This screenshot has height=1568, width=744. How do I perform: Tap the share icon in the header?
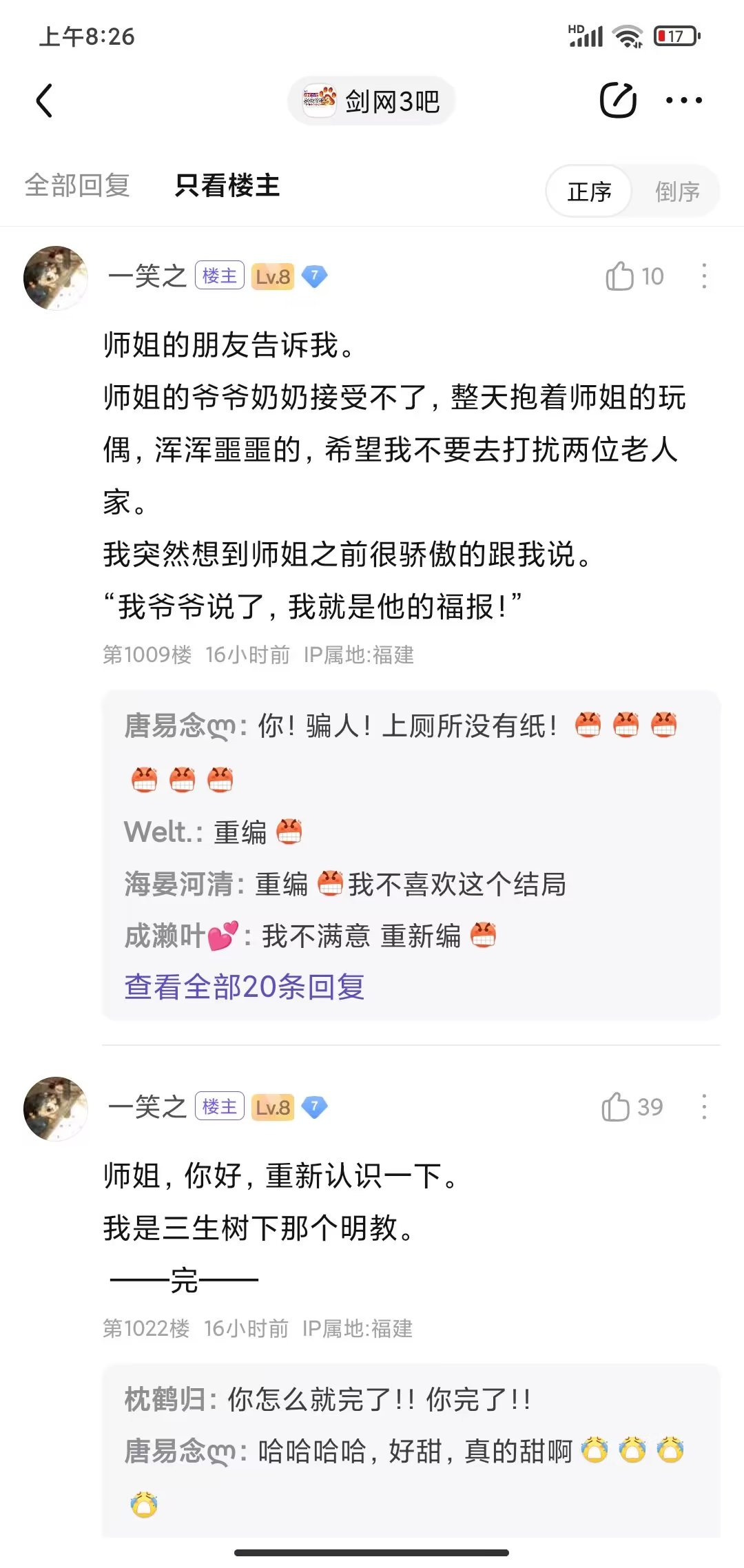click(x=617, y=101)
